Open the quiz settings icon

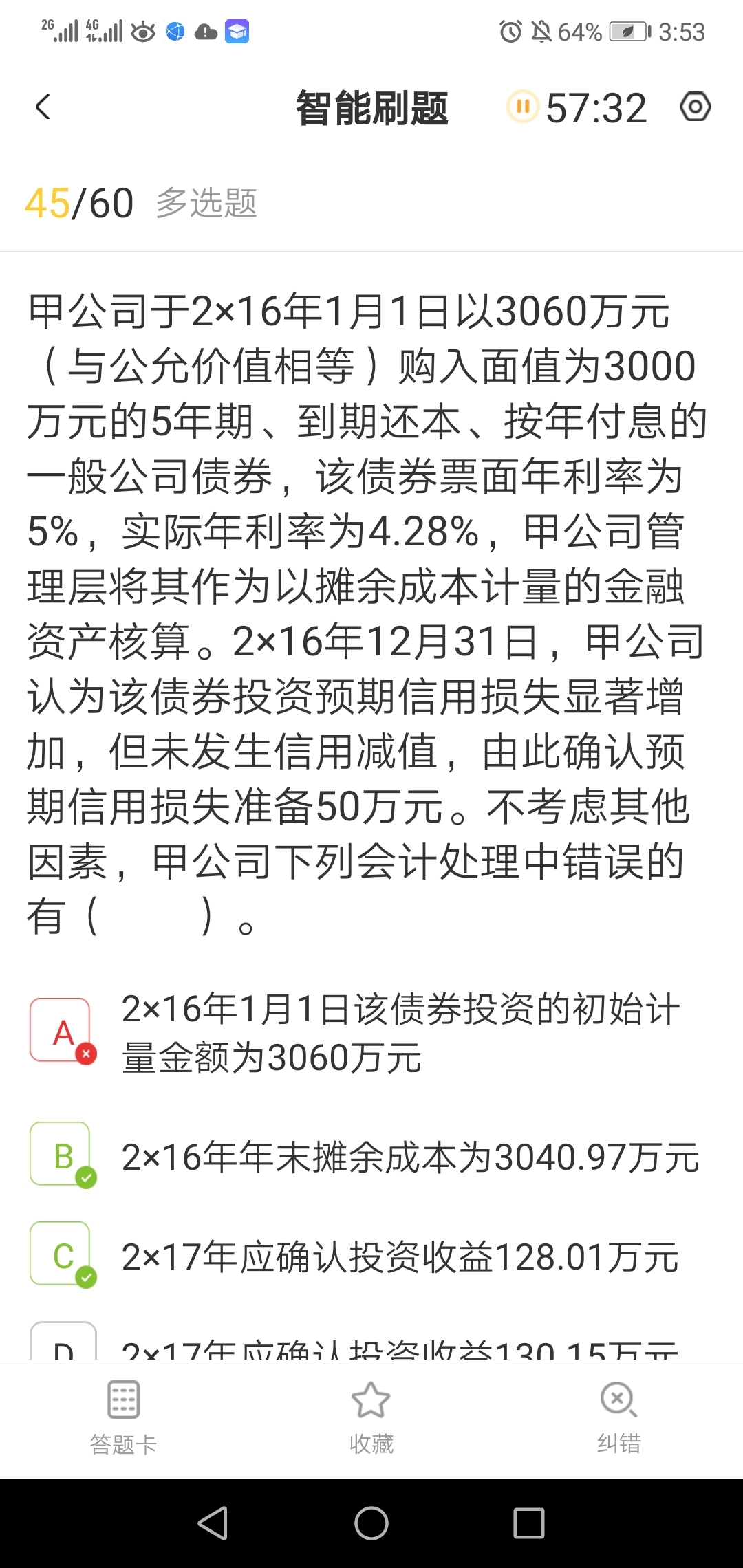[x=695, y=107]
